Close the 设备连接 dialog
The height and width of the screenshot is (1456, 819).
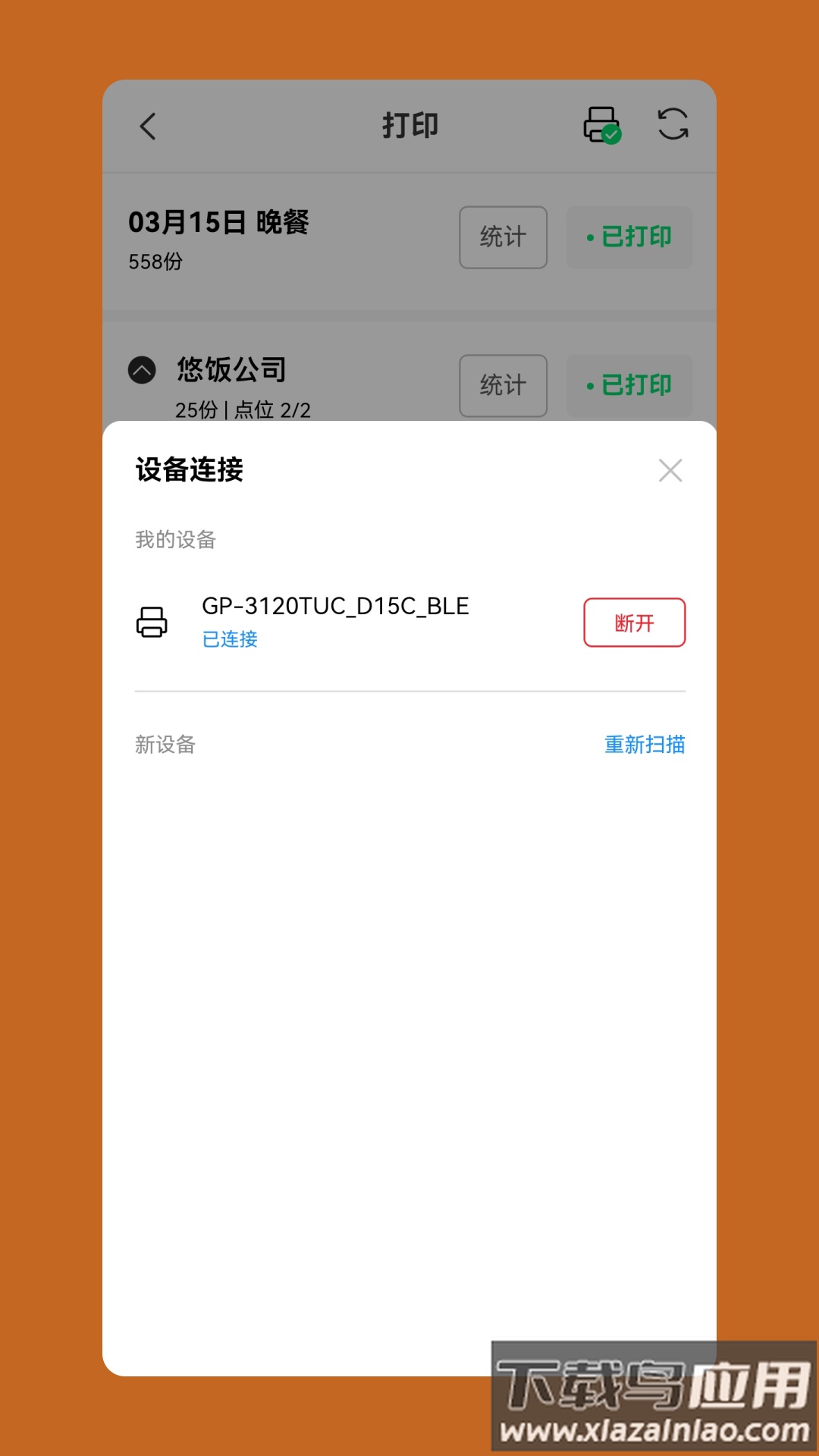tap(670, 470)
